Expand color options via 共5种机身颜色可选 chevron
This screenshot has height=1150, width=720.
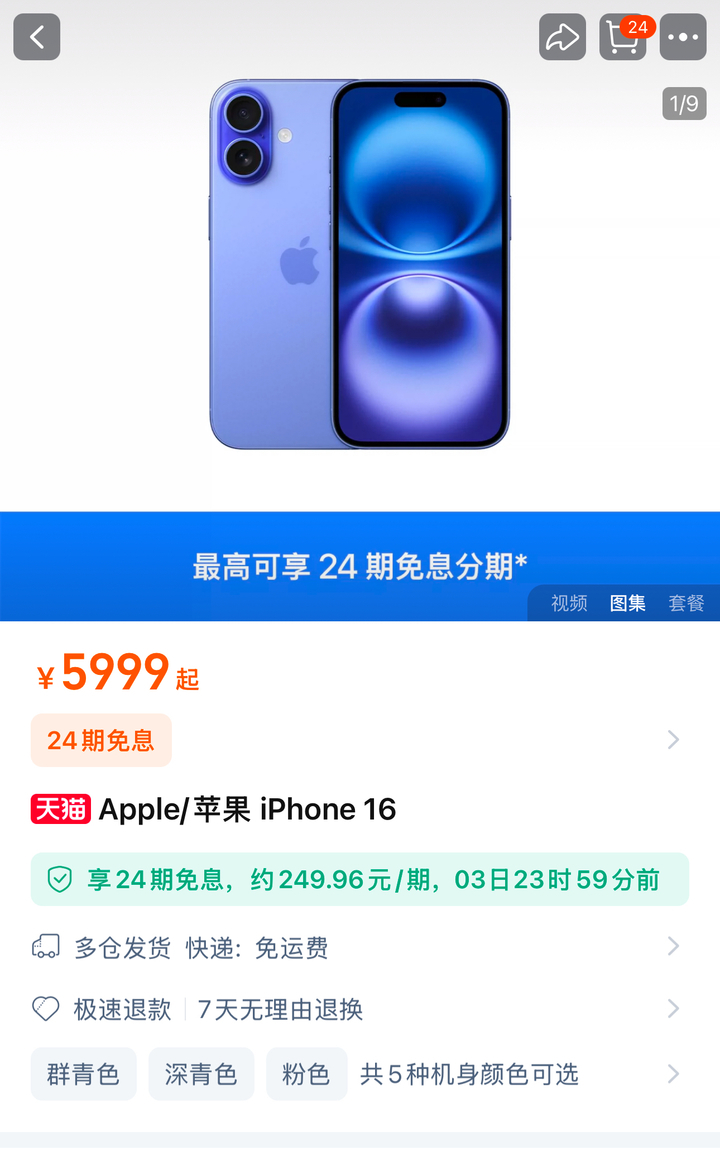click(x=672, y=1074)
